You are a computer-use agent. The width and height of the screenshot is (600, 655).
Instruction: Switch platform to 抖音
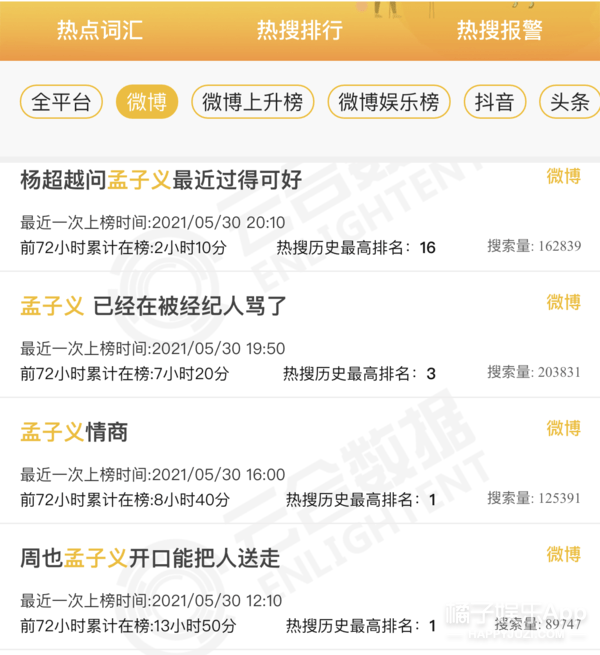point(494,102)
